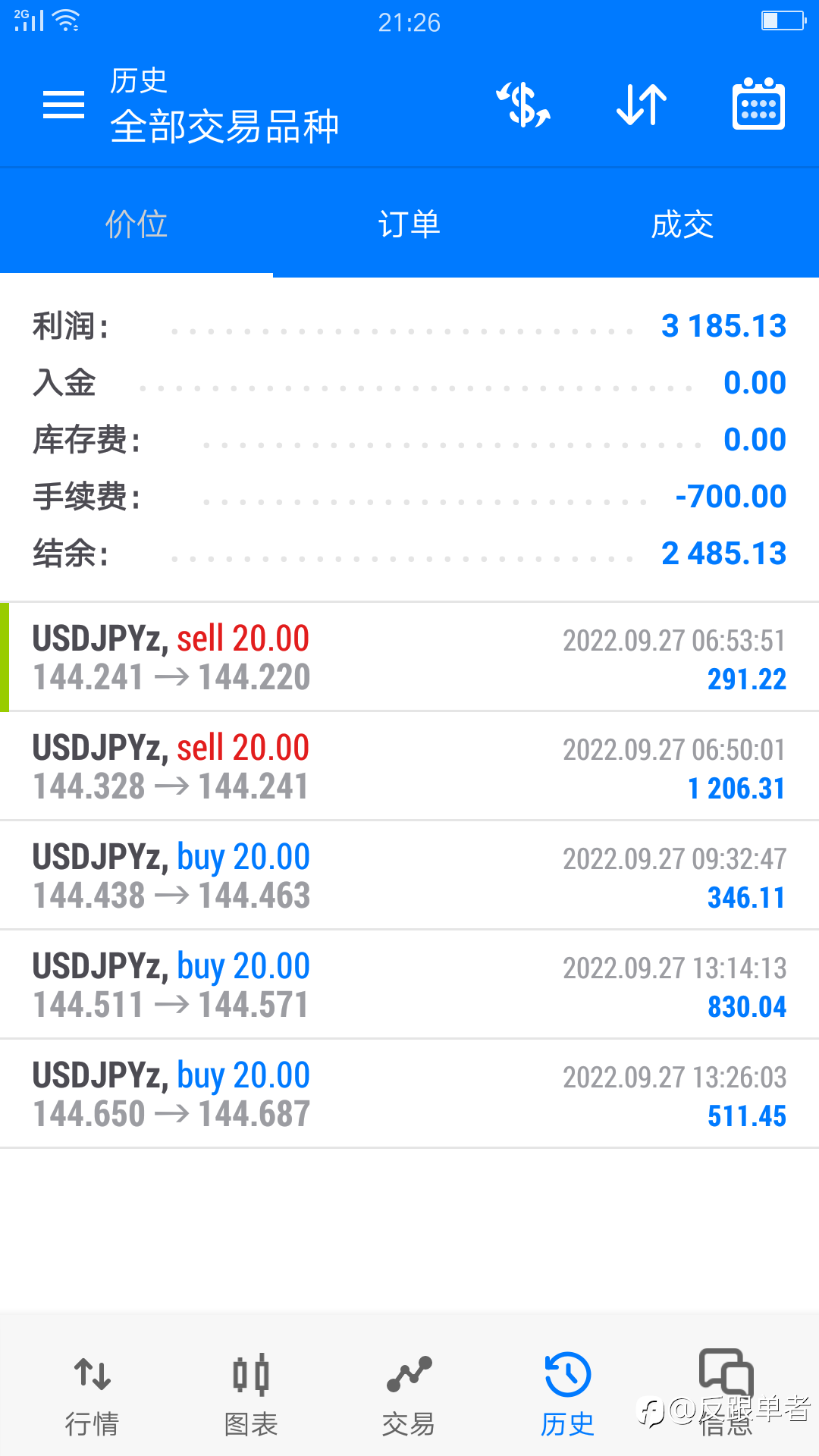819x1456 pixels.
Task: Open the hamburger drawer menu
Action: point(64,105)
